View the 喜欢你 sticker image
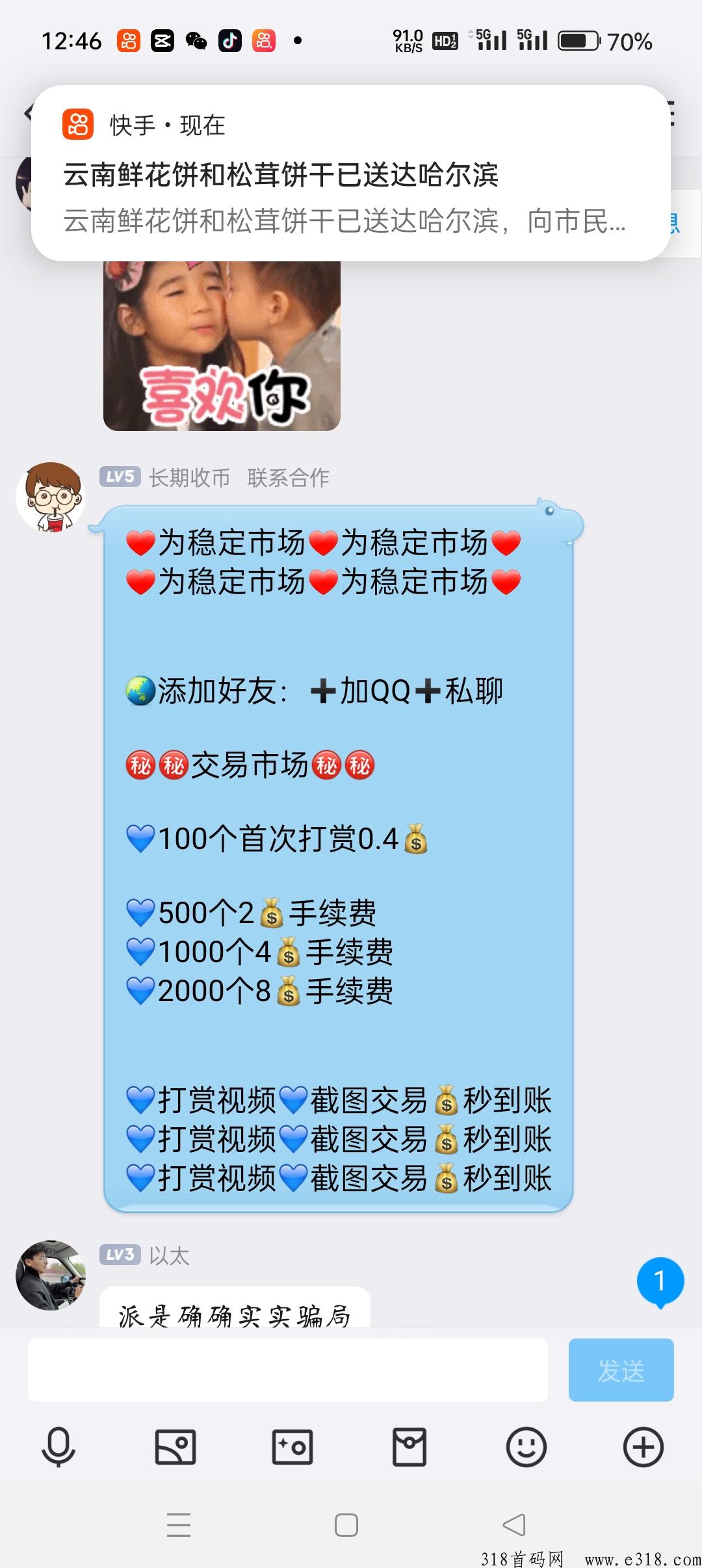The width and height of the screenshot is (702, 1568). [x=222, y=345]
